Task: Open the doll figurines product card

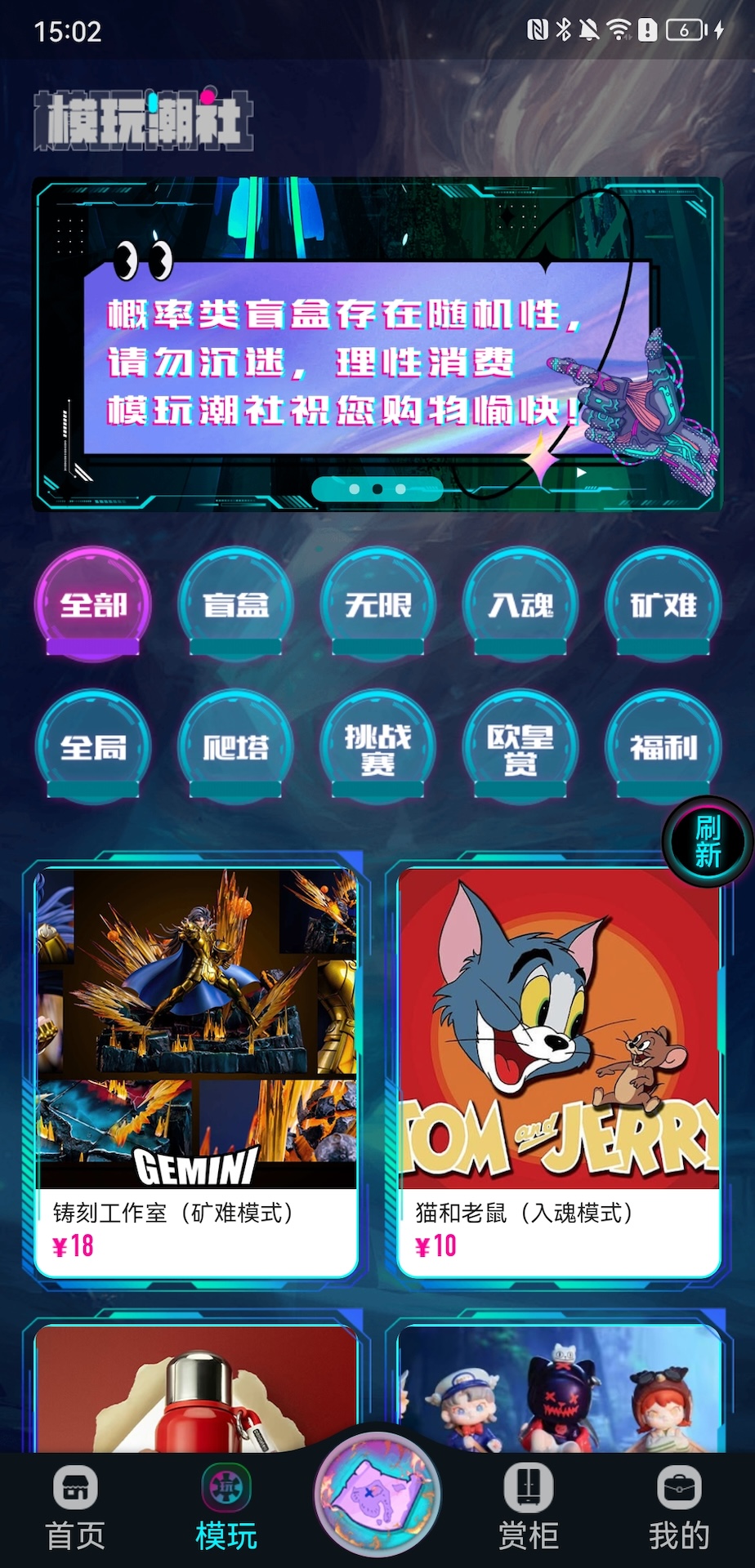Action: (x=559, y=1388)
